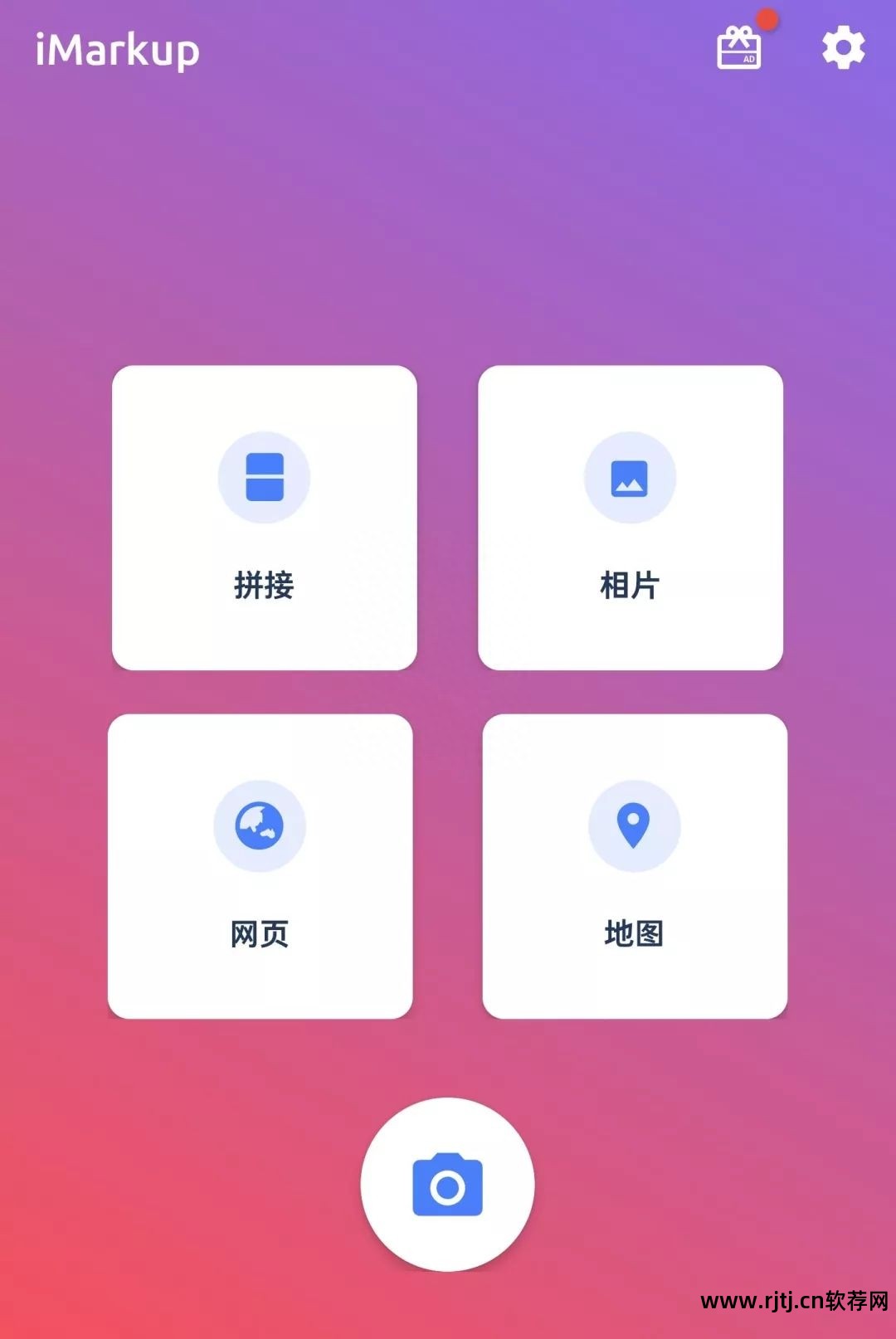Open the 拼接 stitching card
Screen dimensions: 896x1339
point(265,518)
